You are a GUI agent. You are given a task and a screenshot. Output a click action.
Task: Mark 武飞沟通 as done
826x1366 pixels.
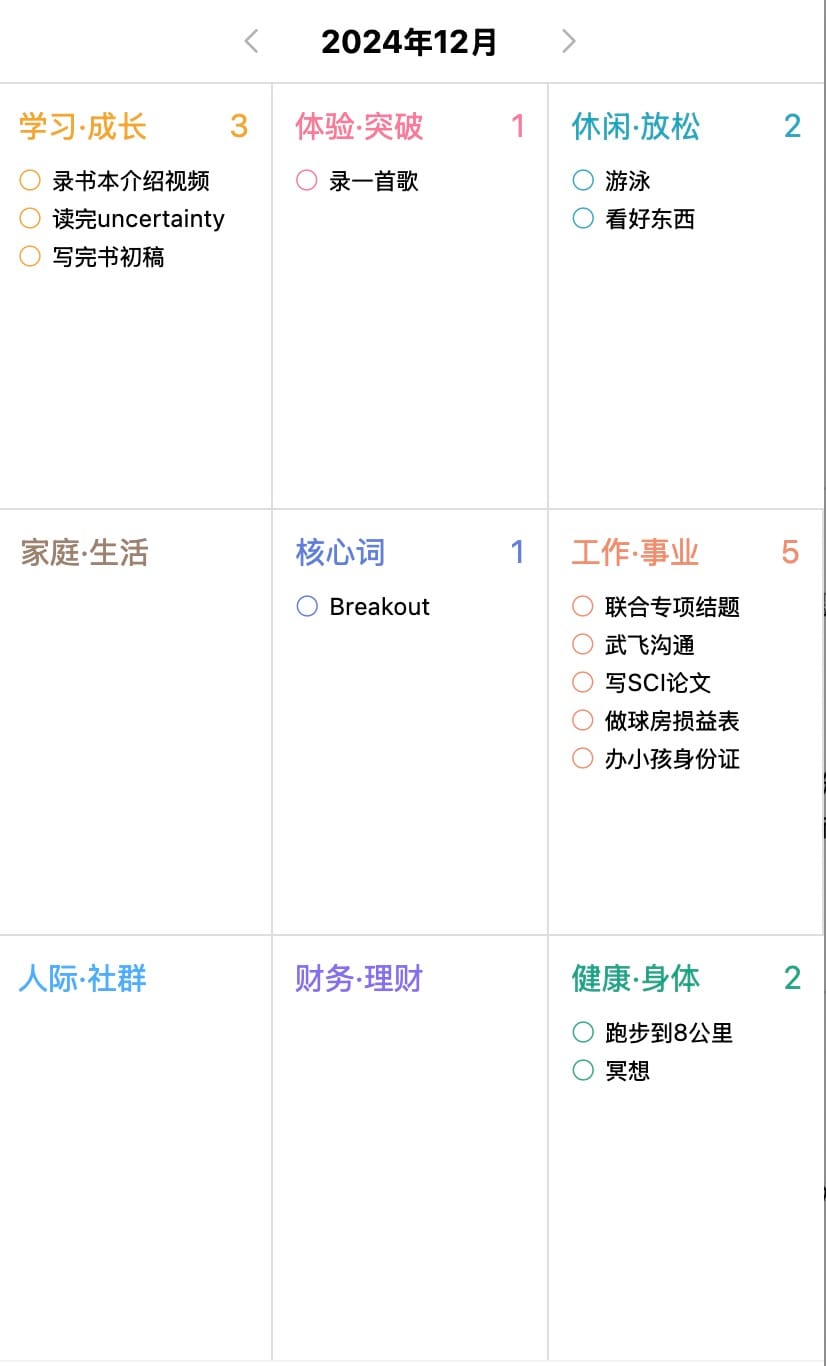583,644
